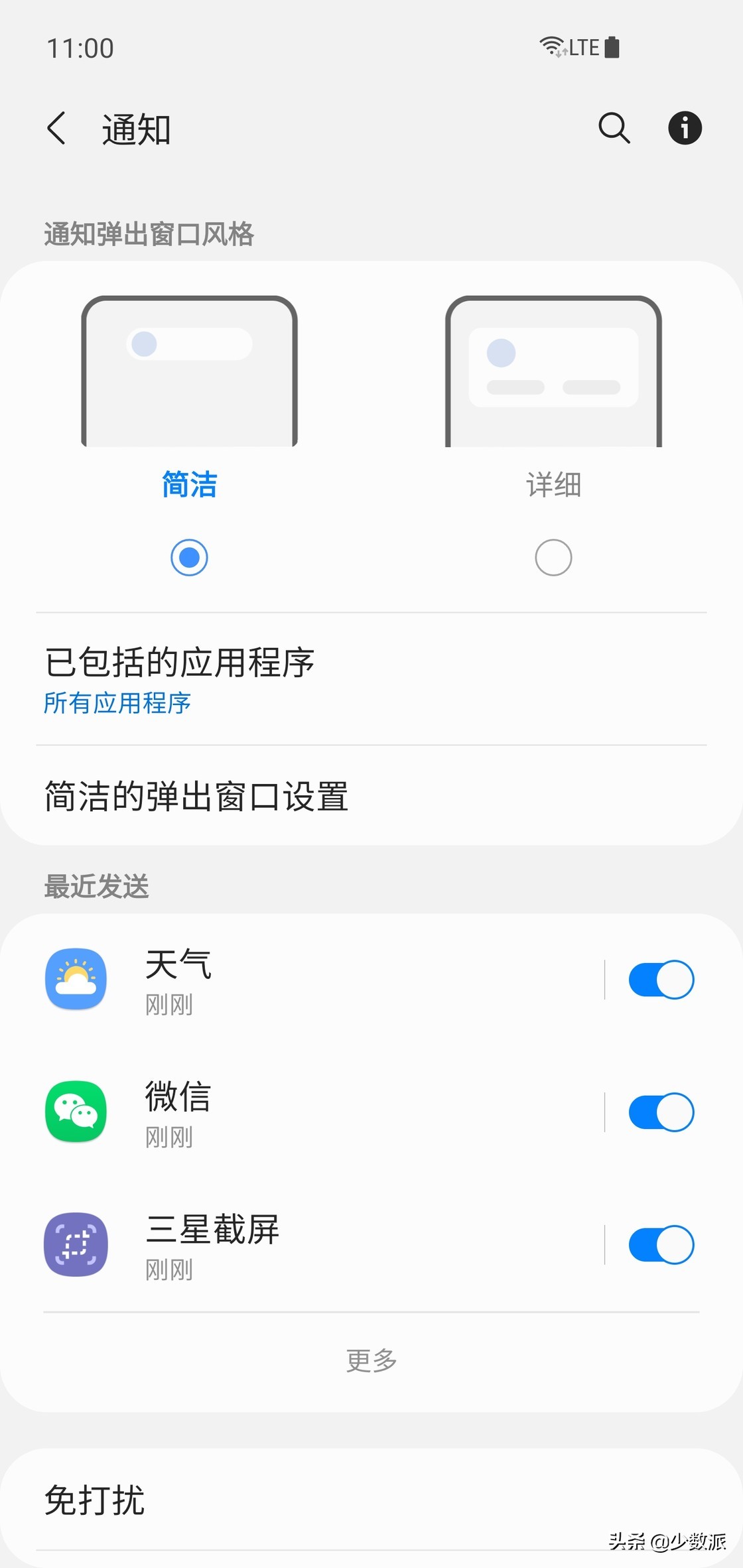Image resolution: width=743 pixels, height=1568 pixels.
Task: Tap the 天气 weather app icon
Action: pos(76,980)
